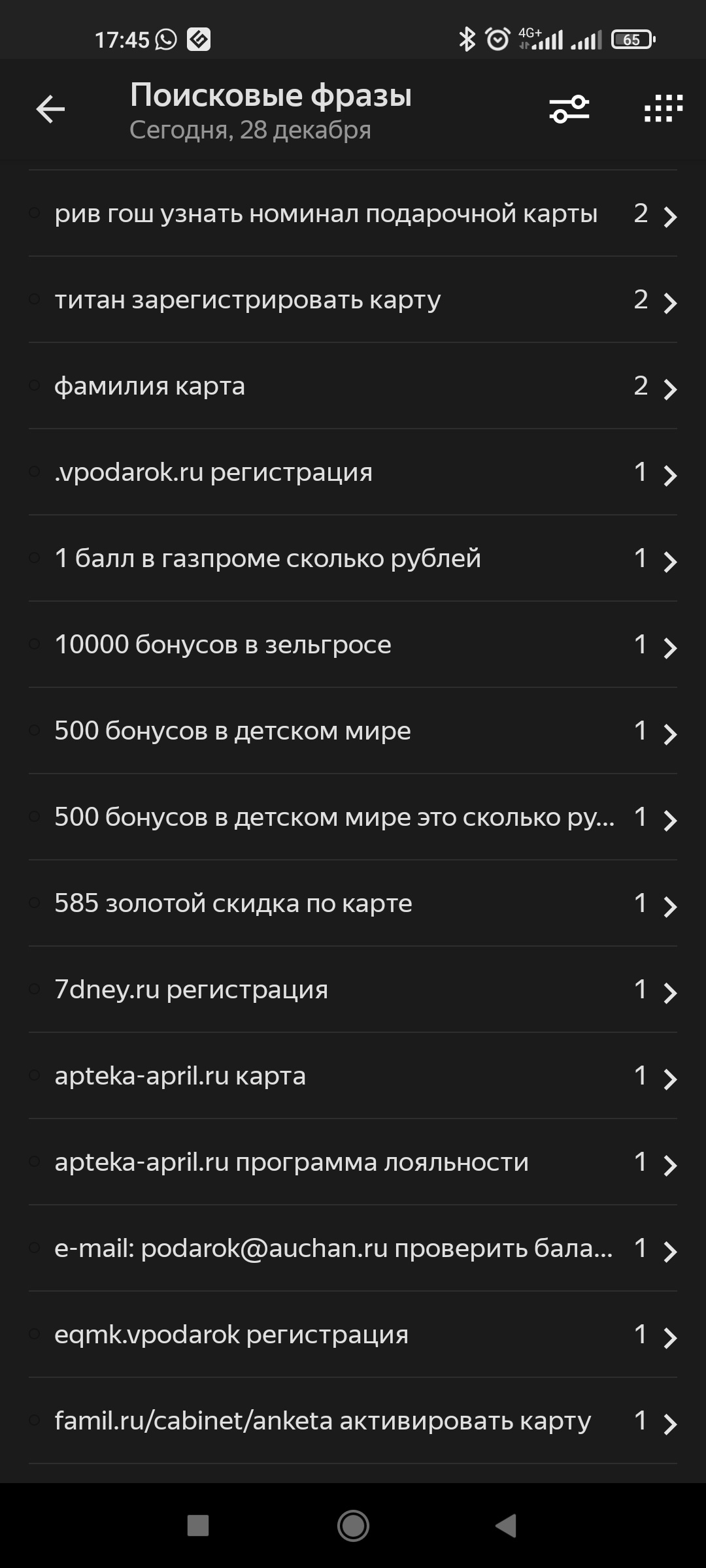View '1 балл в газпроме сколько рублей'

point(353,559)
